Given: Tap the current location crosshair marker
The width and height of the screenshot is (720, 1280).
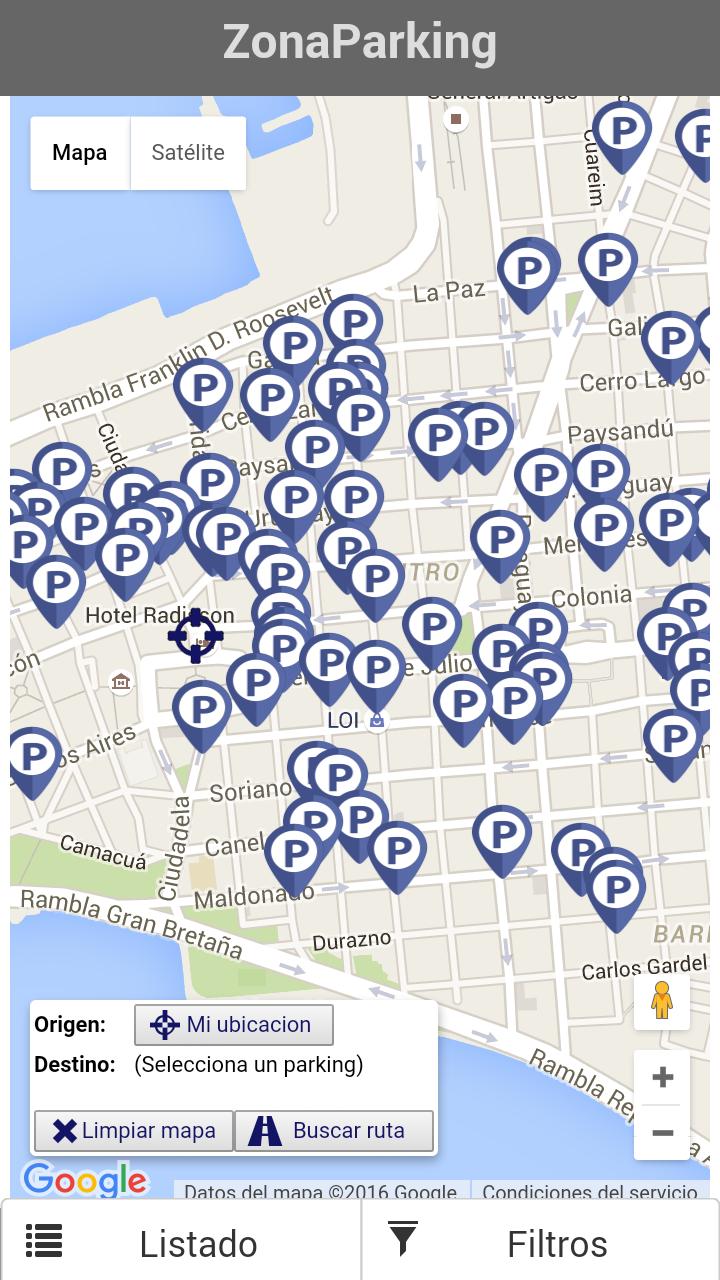Looking at the screenshot, I should point(195,635).
